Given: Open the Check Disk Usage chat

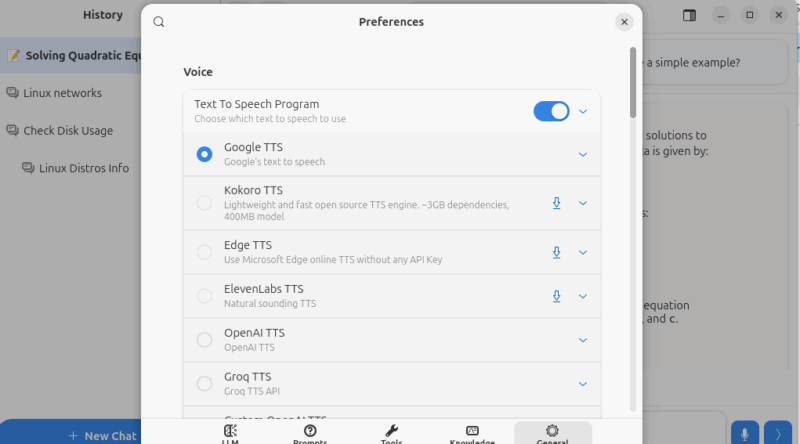Looking at the screenshot, I should pyautogui.click(x=67, y=130).
